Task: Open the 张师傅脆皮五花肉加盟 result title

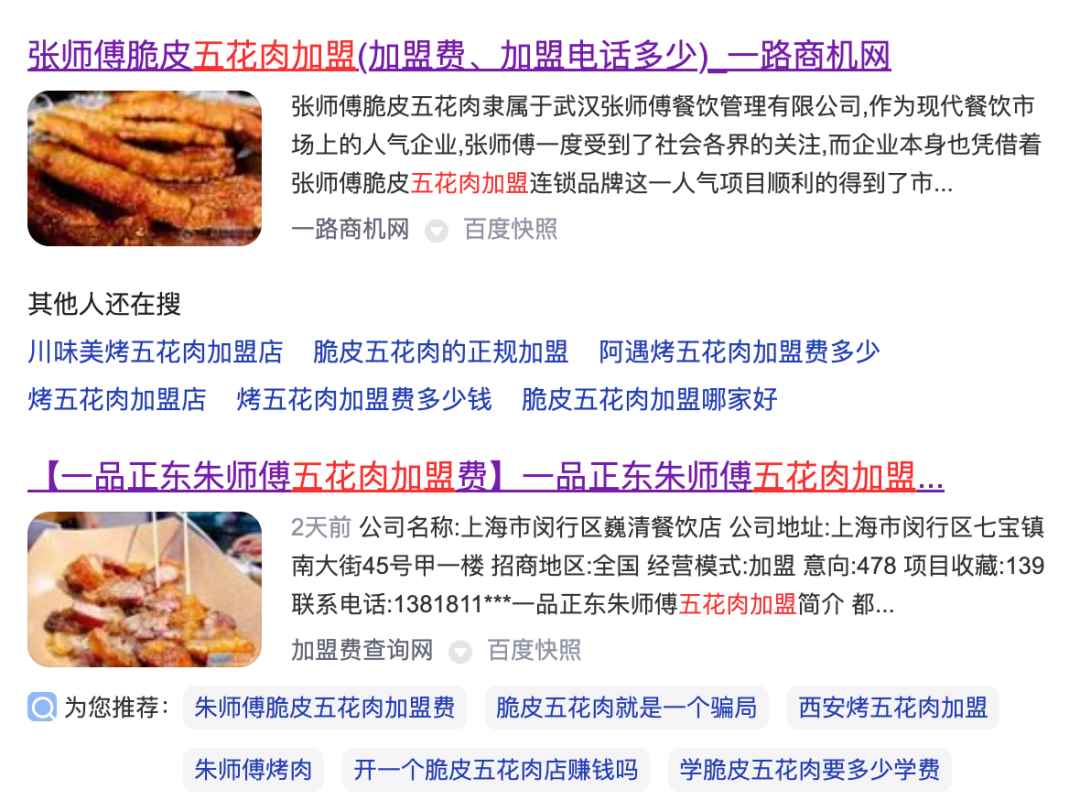Action: pos(459,56)
